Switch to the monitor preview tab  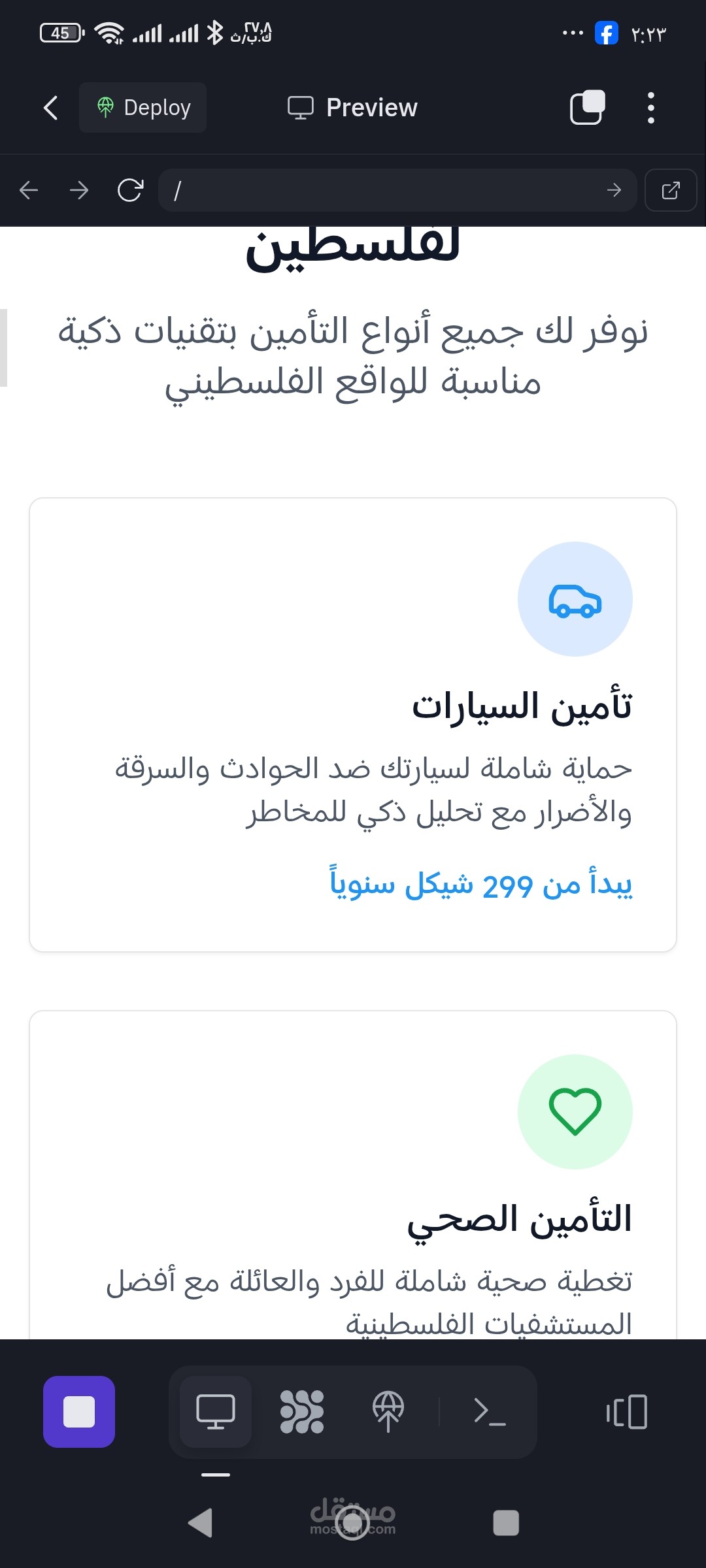[x=216, y=1412]
